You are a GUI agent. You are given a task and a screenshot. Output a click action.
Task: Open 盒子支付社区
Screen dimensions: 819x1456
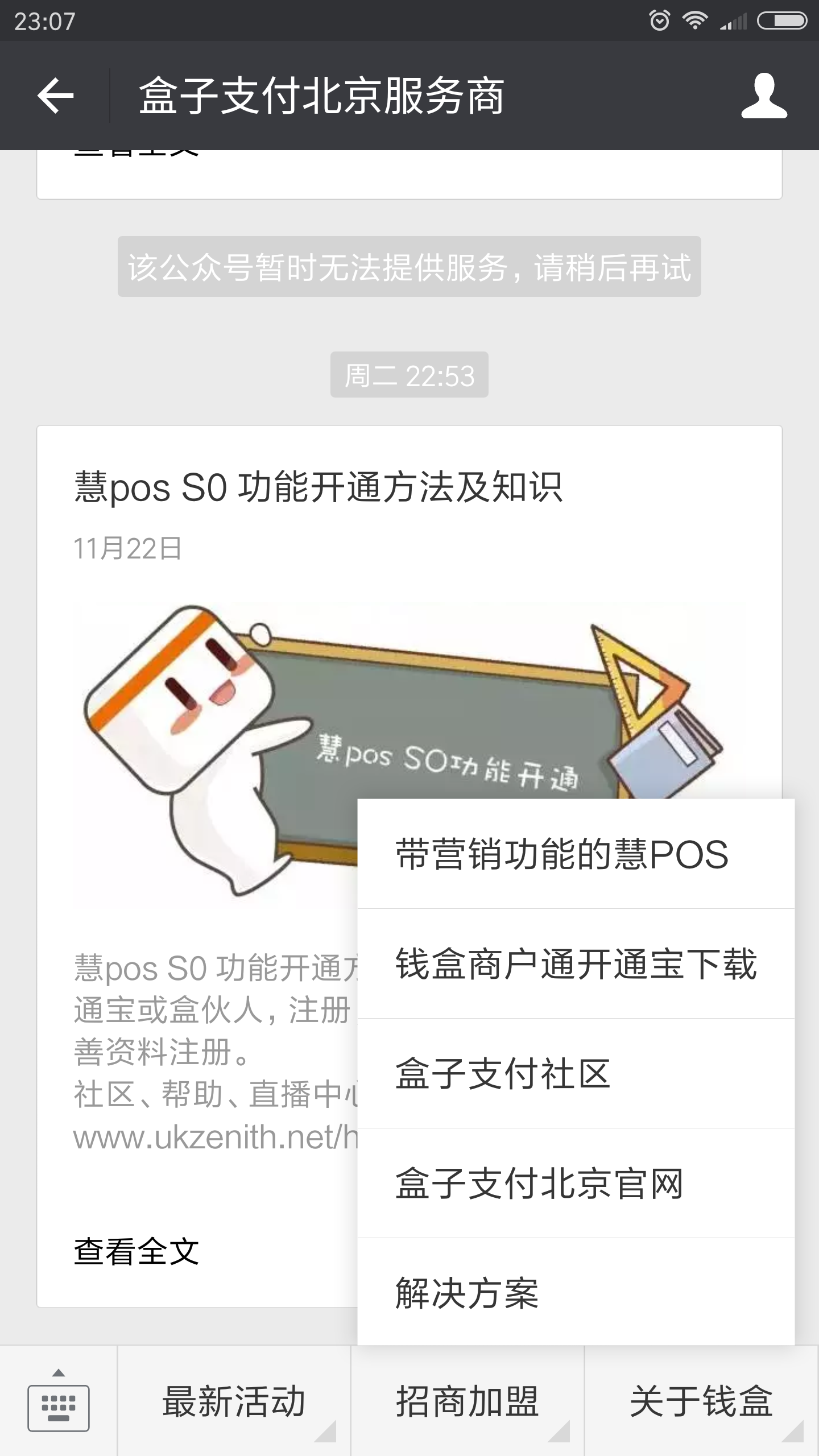point(576,1074)
